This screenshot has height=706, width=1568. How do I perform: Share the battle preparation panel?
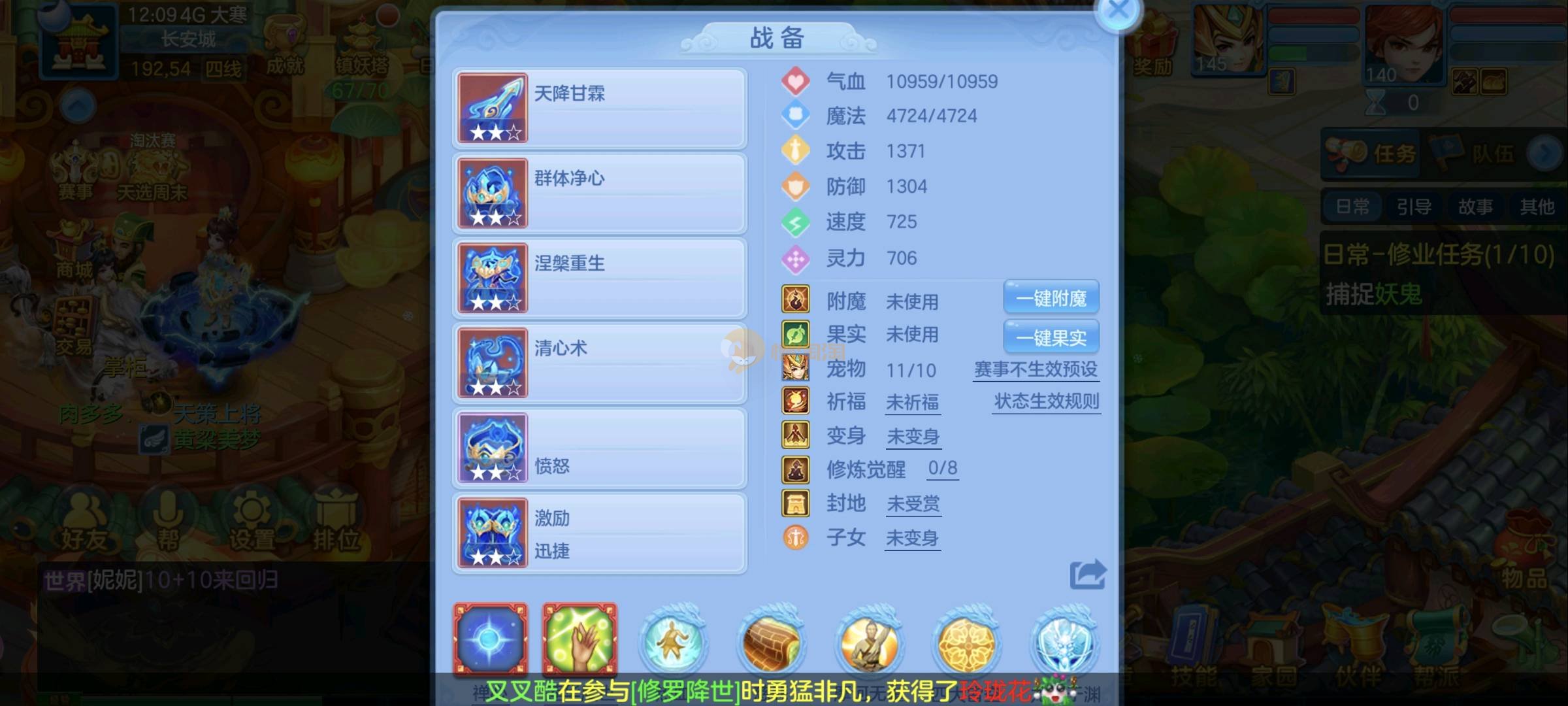[1087, 575]
